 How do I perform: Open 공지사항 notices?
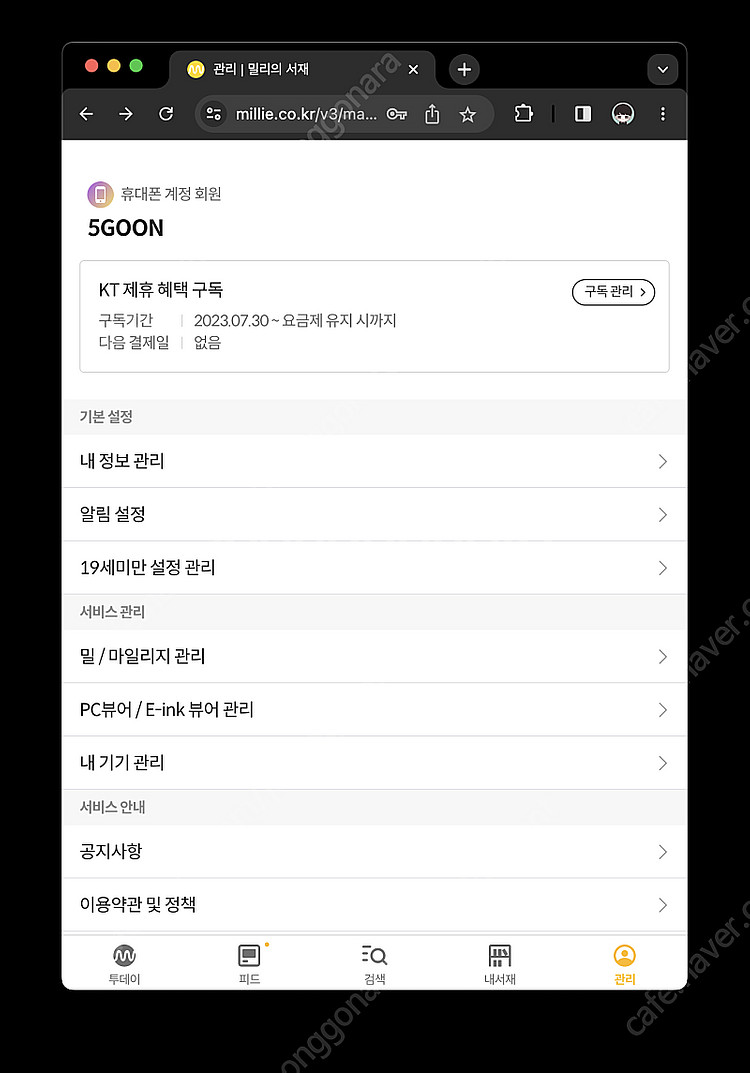coord(374,851)
